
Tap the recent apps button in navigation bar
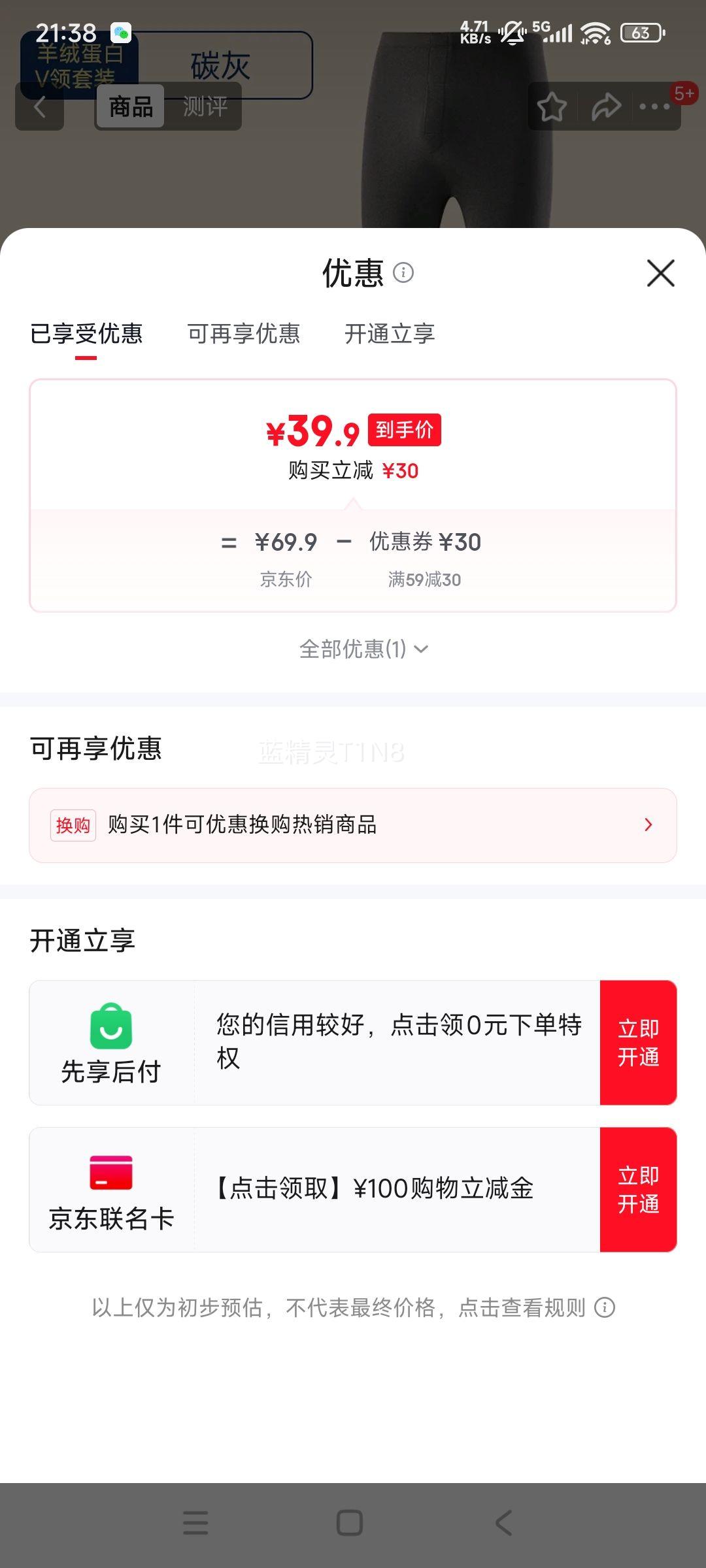coord(195,1524)
